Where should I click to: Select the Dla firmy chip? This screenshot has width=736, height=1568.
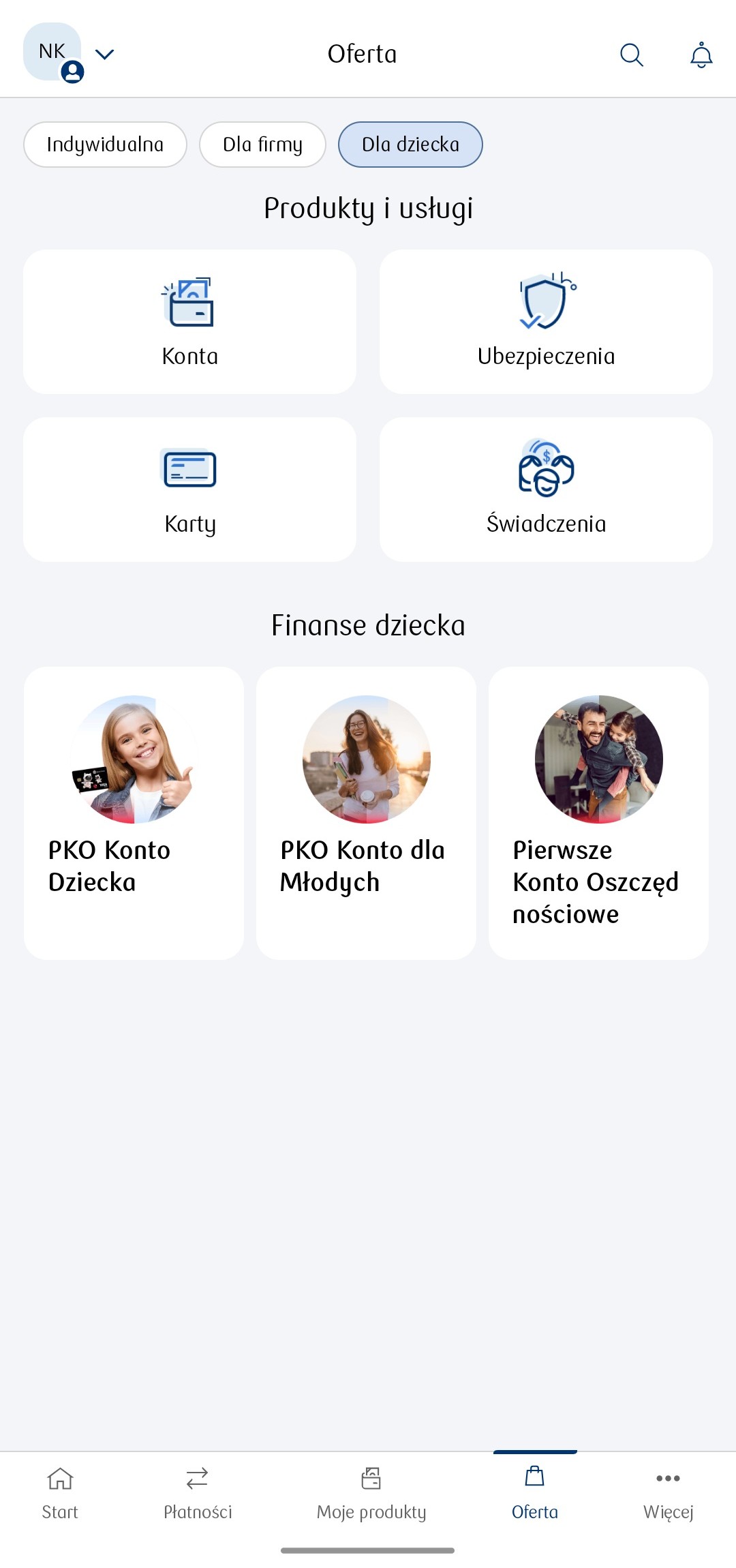tap(262, 145)
